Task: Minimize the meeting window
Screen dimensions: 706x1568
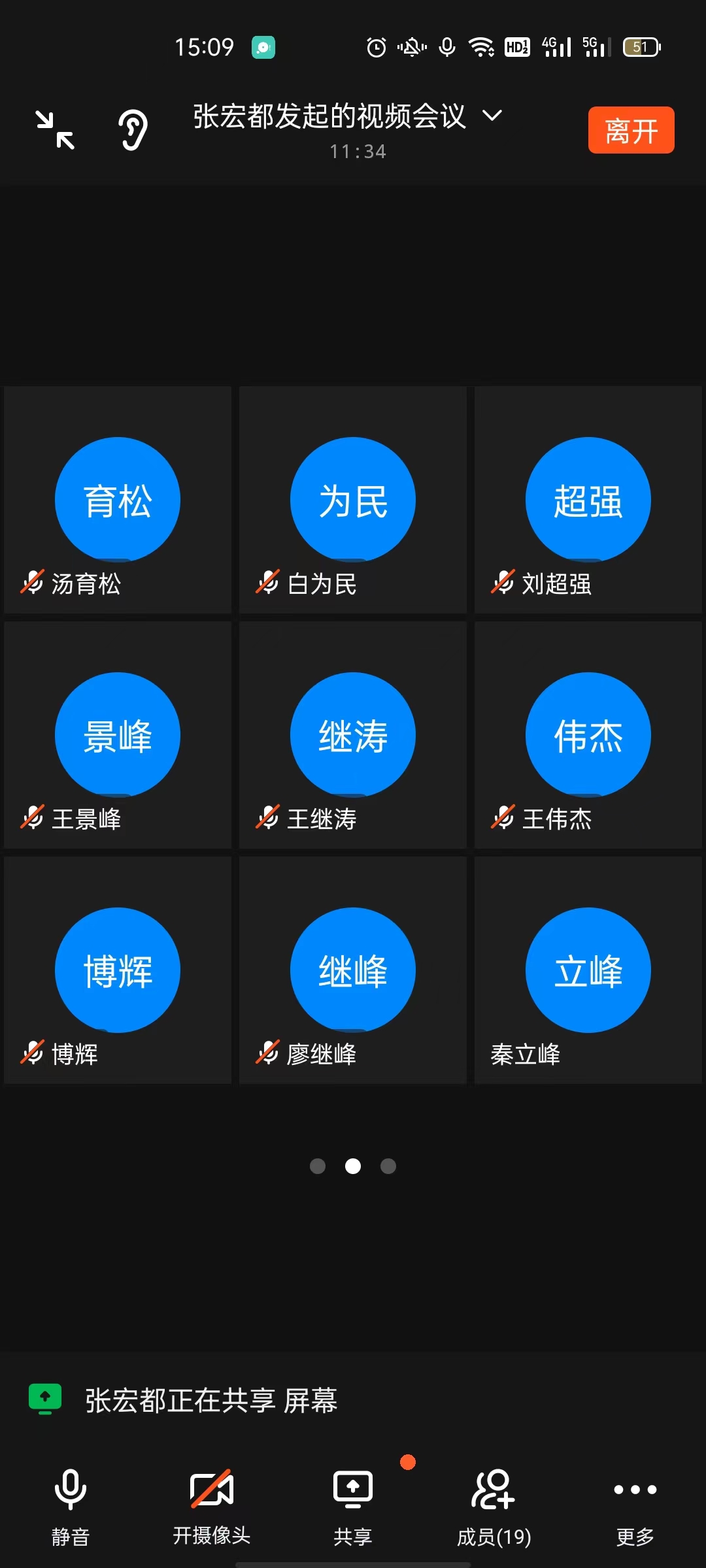Action: coord(55,130)
